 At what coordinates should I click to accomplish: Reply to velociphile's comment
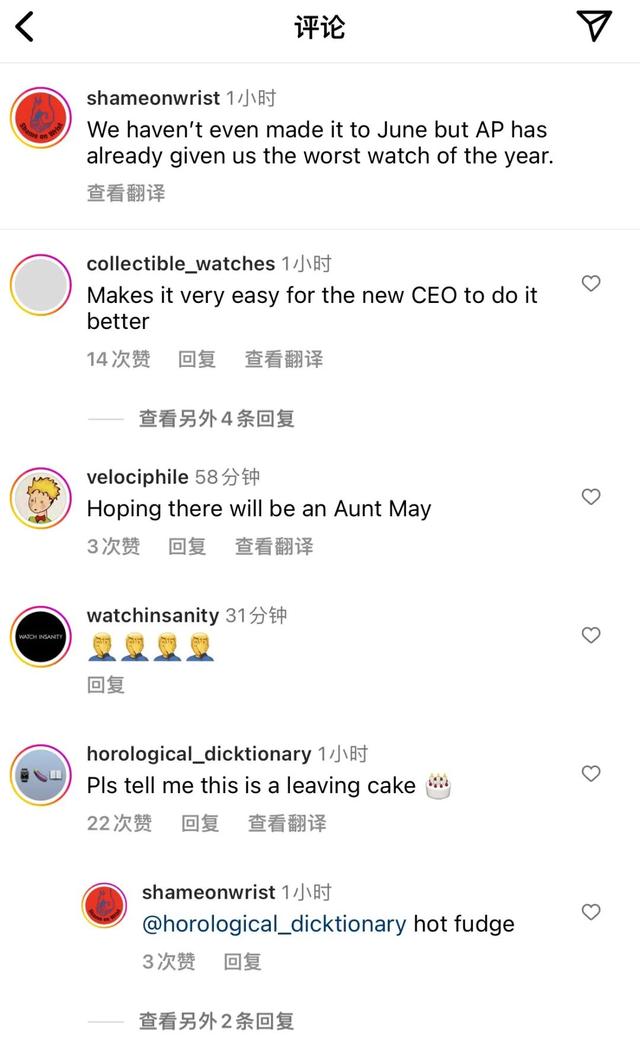187,546
